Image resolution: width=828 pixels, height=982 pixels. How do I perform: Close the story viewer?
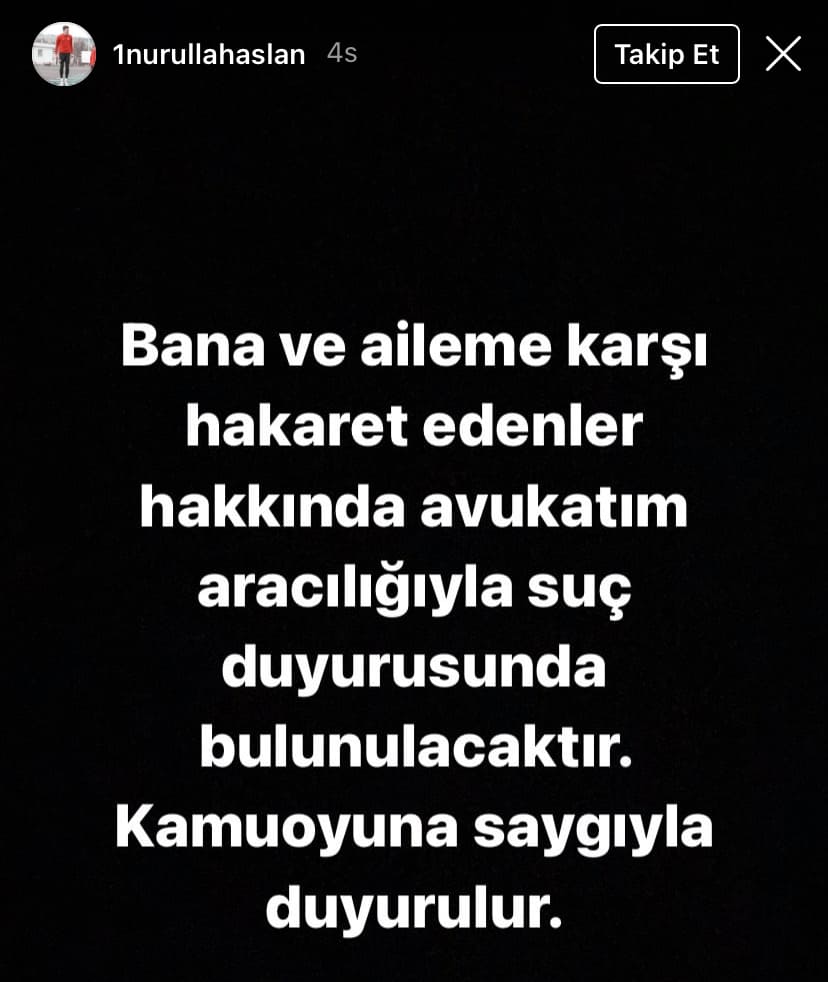(x=783, y=54)
